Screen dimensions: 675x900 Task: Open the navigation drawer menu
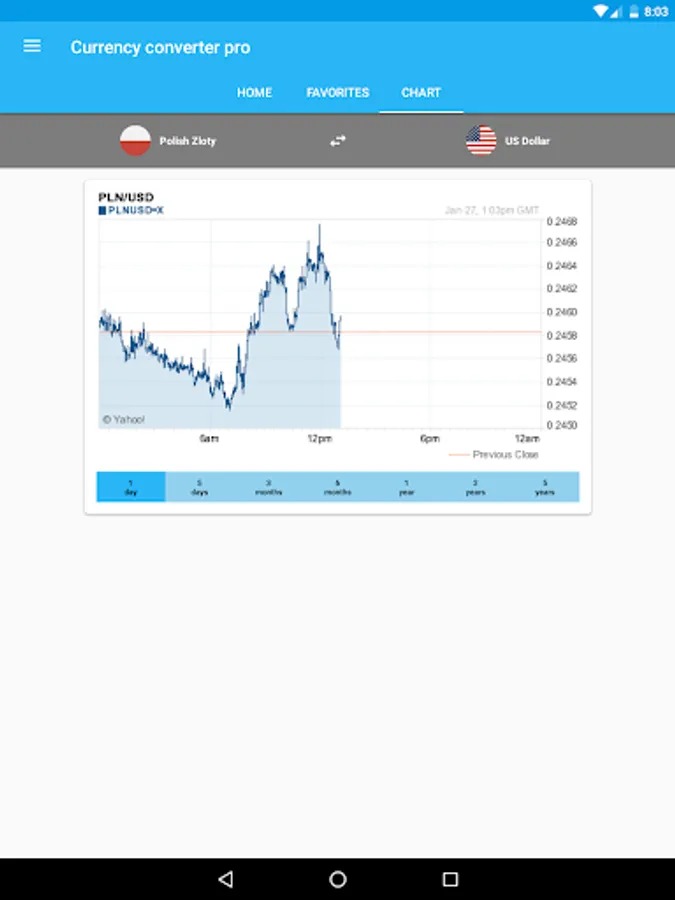pyautogui.click(x=32, y=46)
